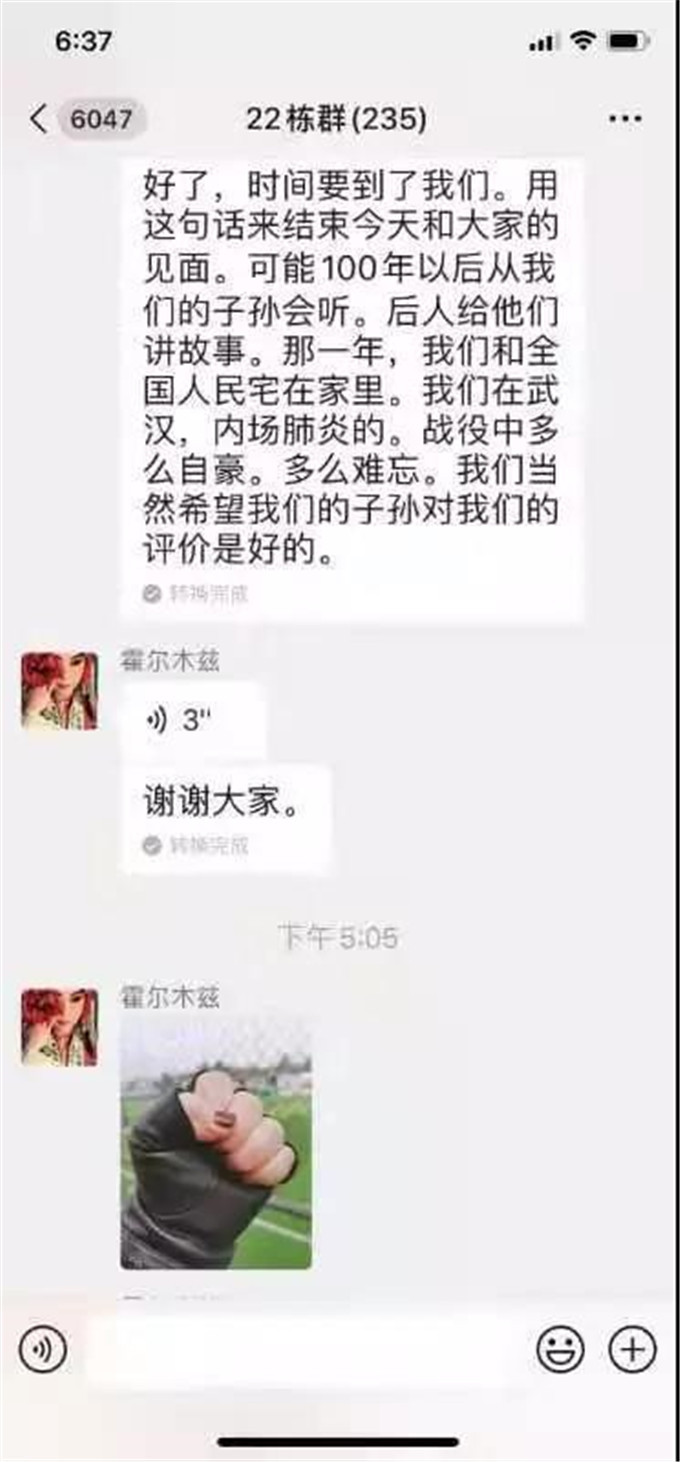
Task: Switch to voice input mode
Action: (x=42, y=1350)
